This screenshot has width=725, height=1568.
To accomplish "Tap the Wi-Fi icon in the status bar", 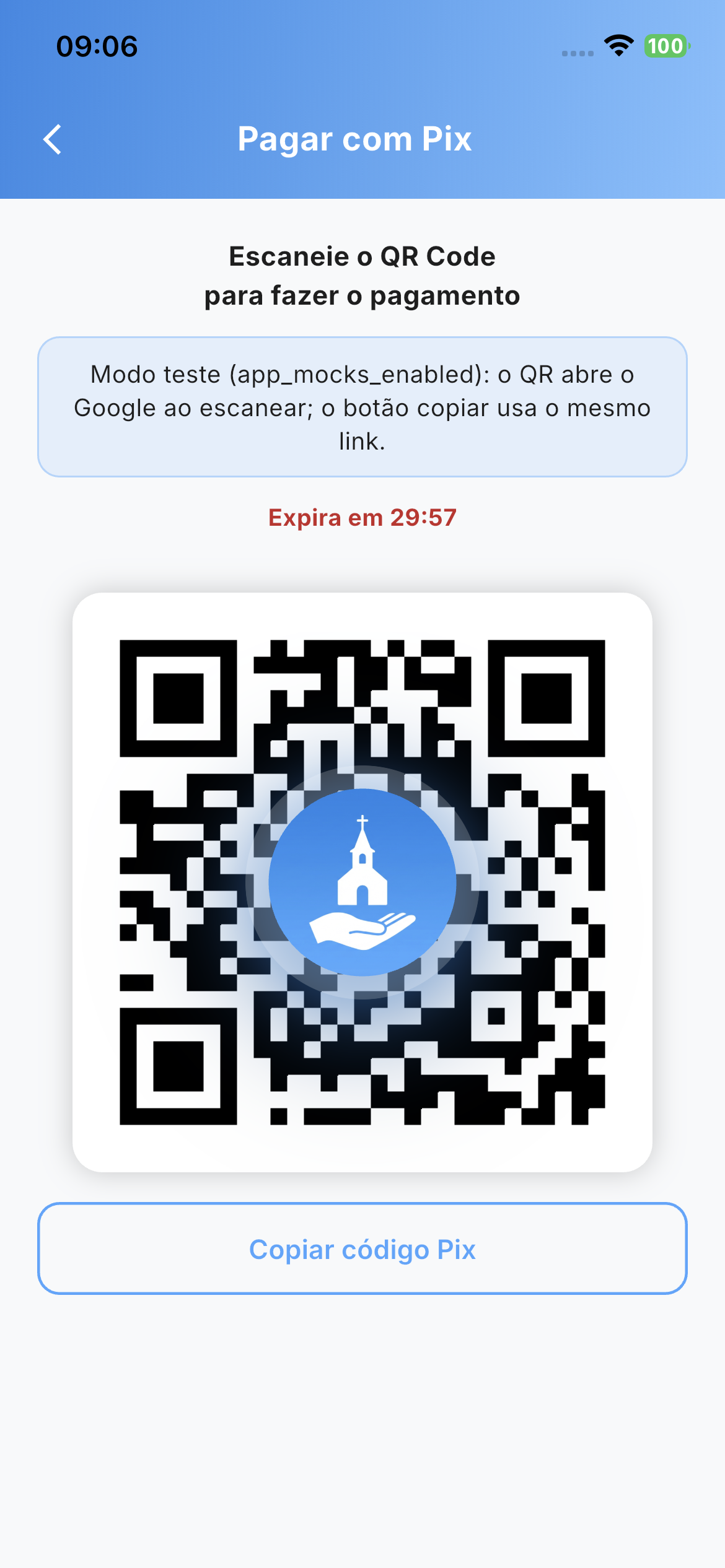I will [x=618, y=45].
